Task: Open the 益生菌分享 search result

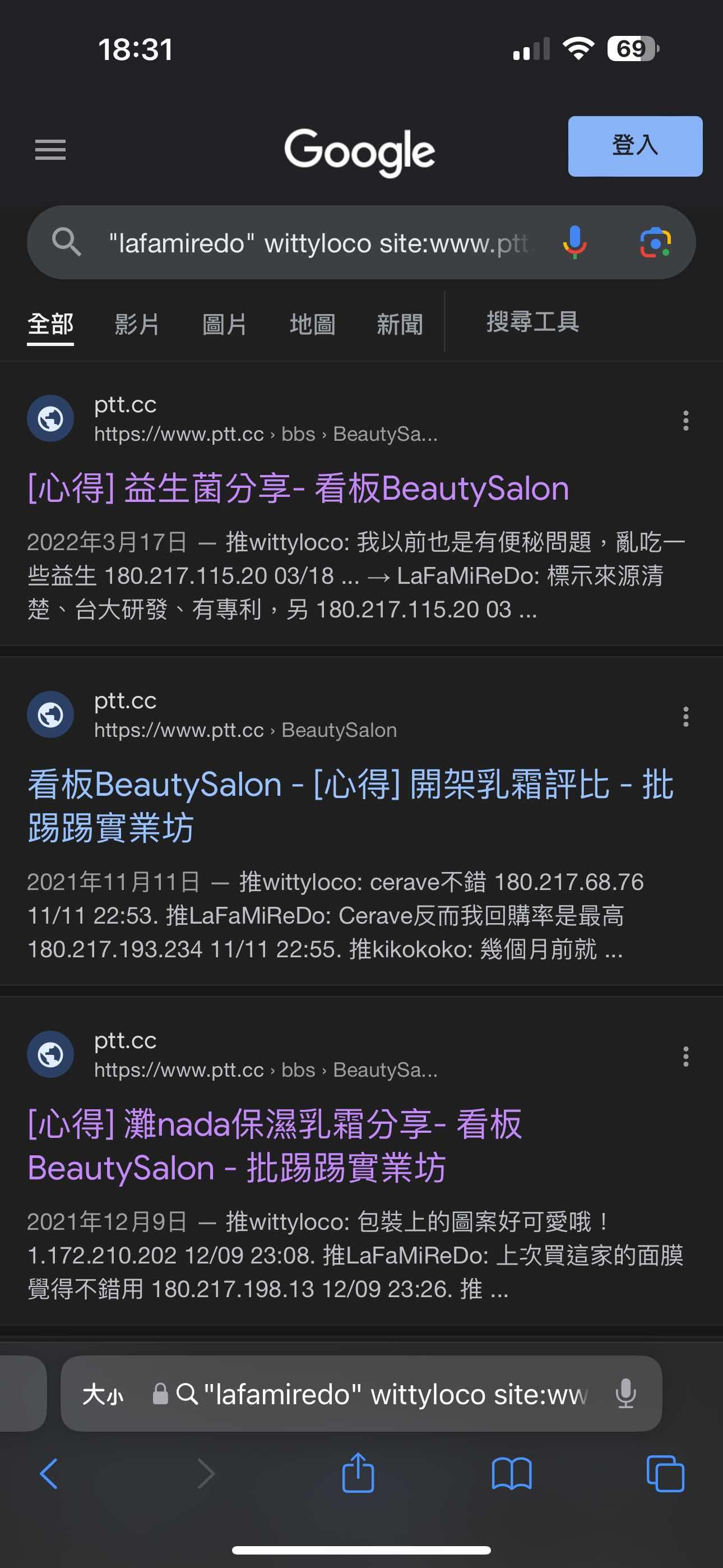Action: tap(298, 488)
